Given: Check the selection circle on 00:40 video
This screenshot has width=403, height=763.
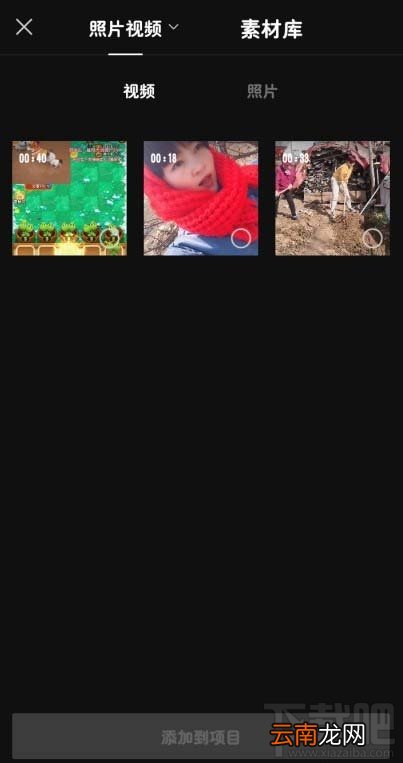Looking at the screenshot, I should pos(110,238).
